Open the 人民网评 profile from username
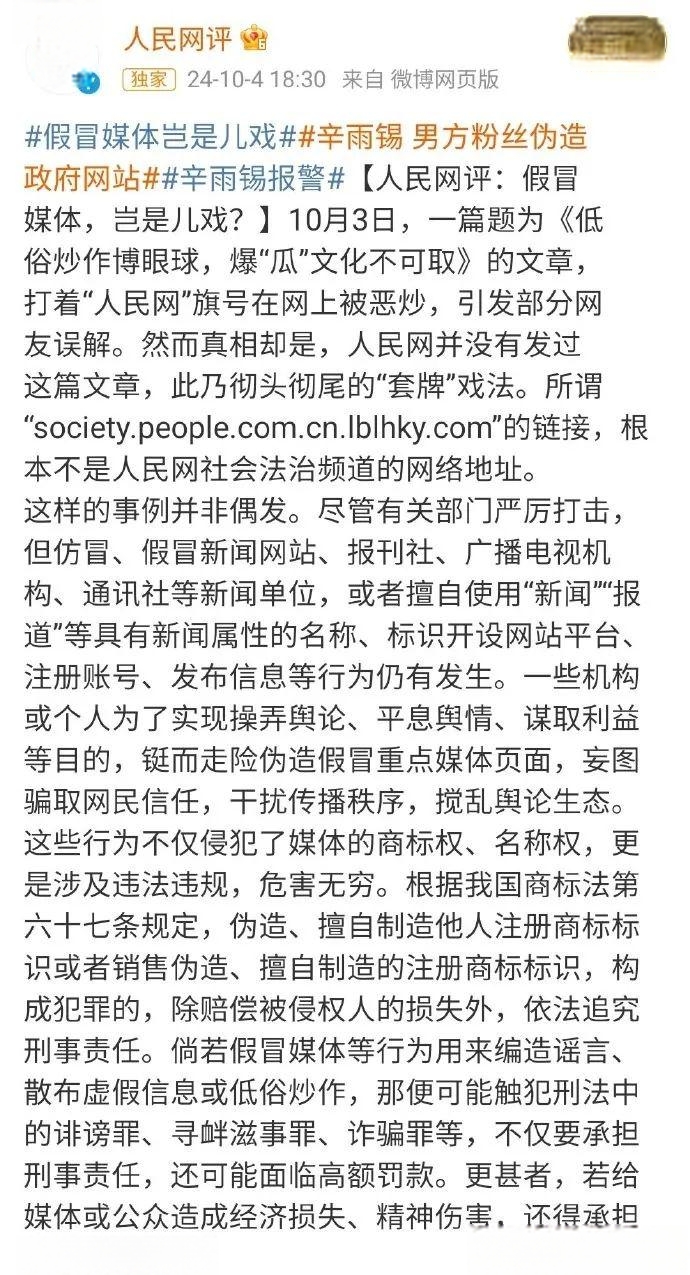 tap(177, 40)
